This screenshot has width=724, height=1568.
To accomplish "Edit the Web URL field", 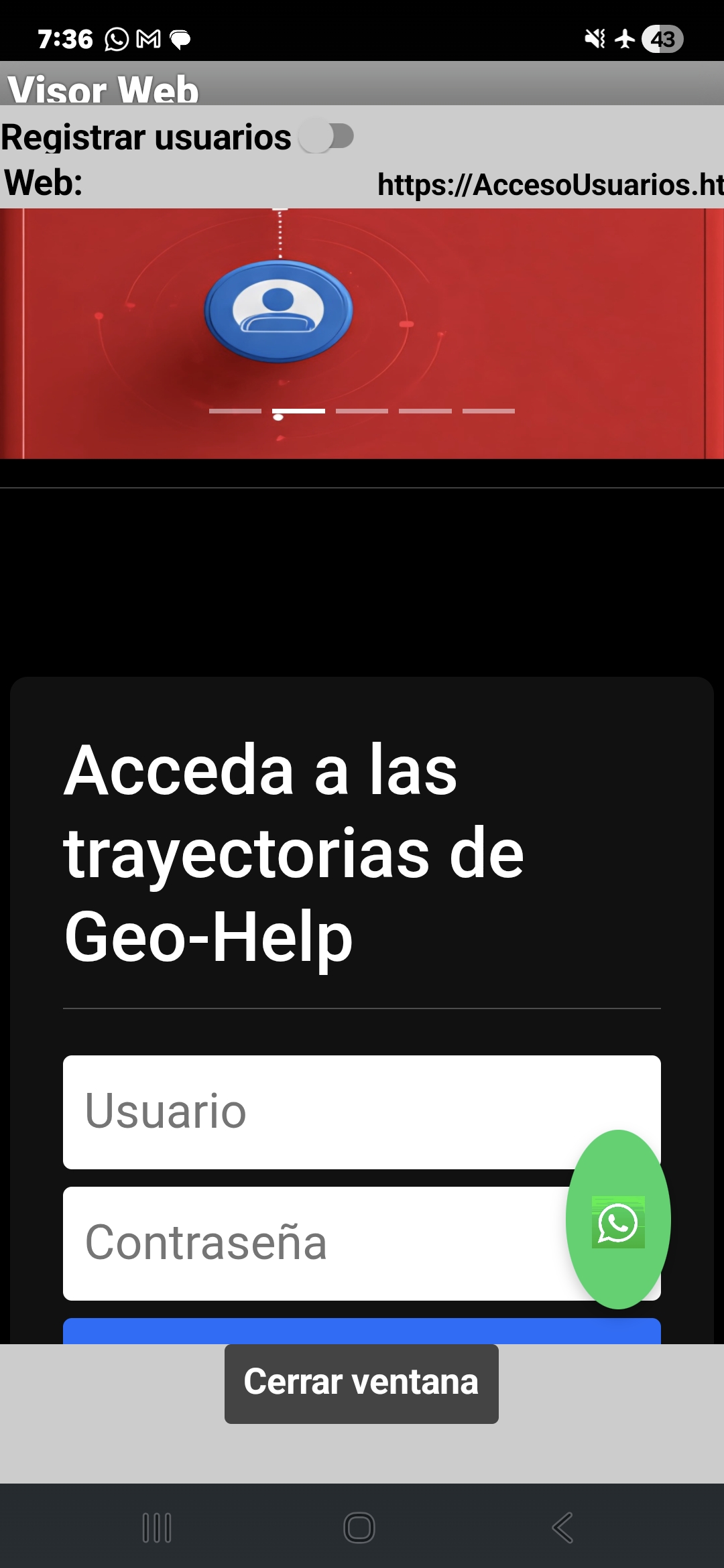I will coord(550,184).
